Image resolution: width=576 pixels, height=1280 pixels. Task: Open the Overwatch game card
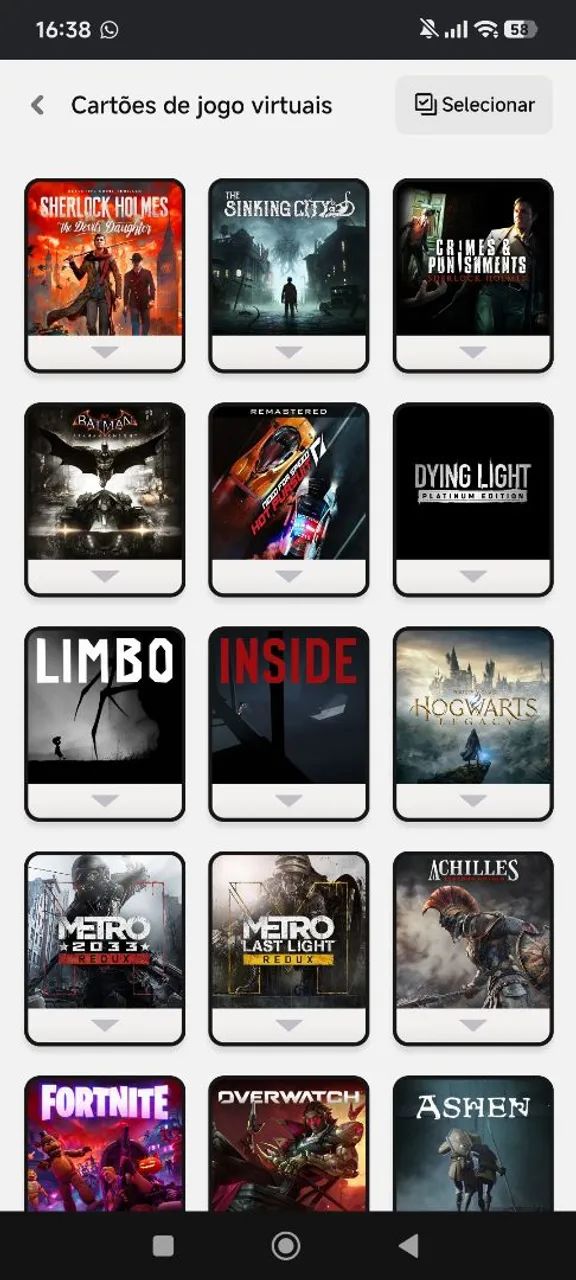[289, 1144]
